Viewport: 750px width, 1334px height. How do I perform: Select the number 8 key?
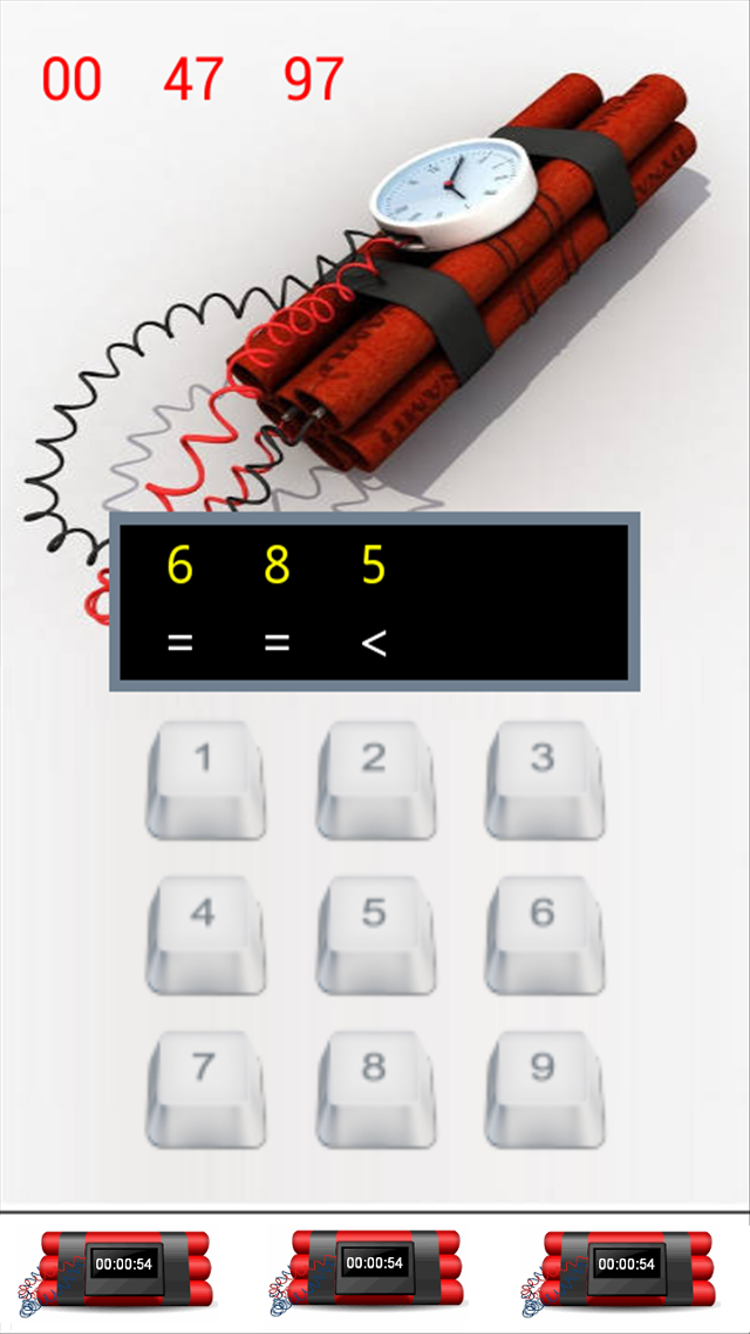point(375,1088)
